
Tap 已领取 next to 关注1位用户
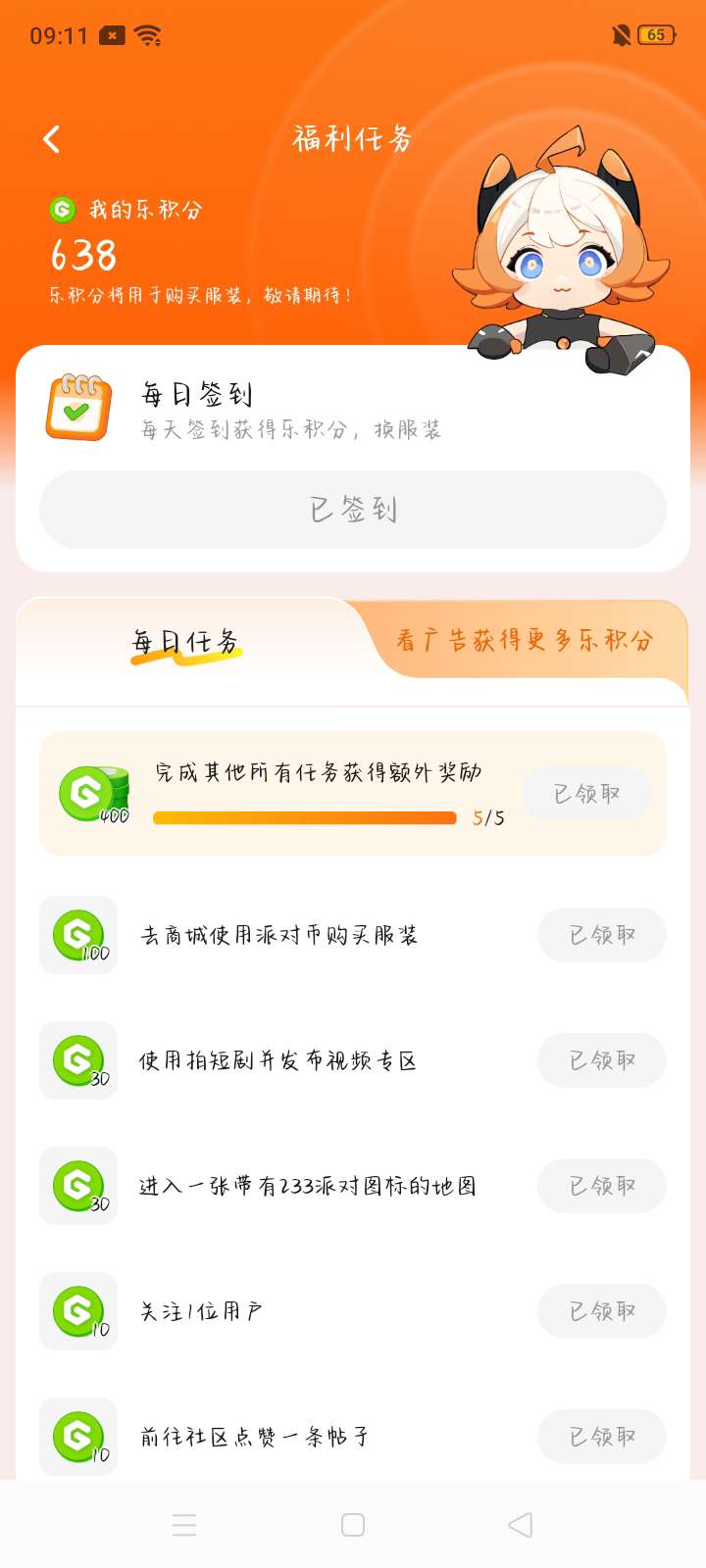tap(602, 1311)
